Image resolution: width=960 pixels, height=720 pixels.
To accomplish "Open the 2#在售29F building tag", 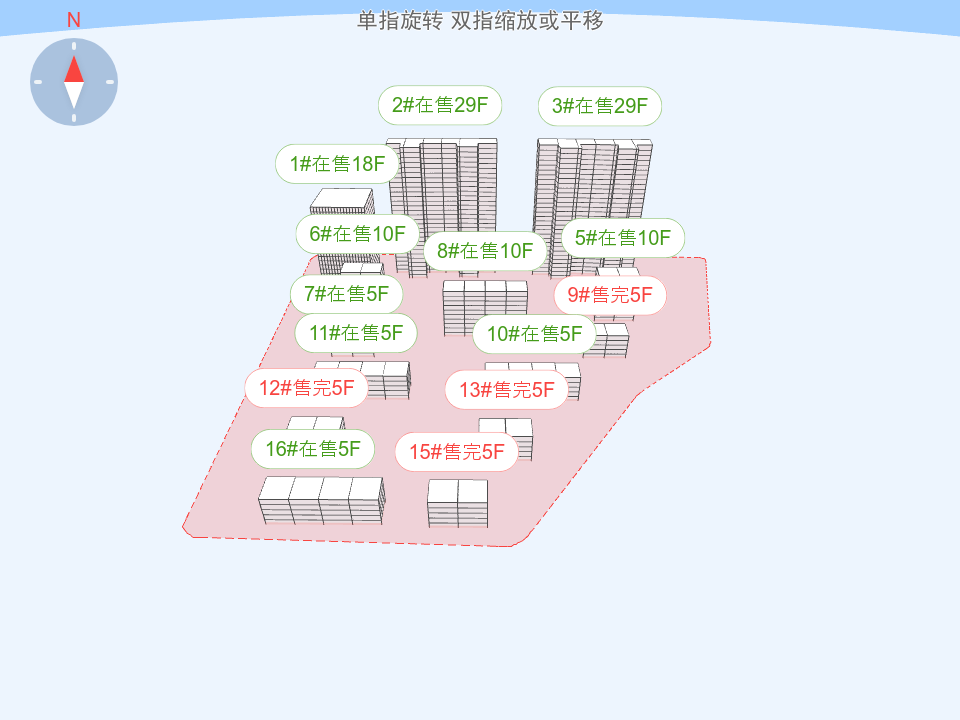I will pyautogui.click(x=439, y=105).
